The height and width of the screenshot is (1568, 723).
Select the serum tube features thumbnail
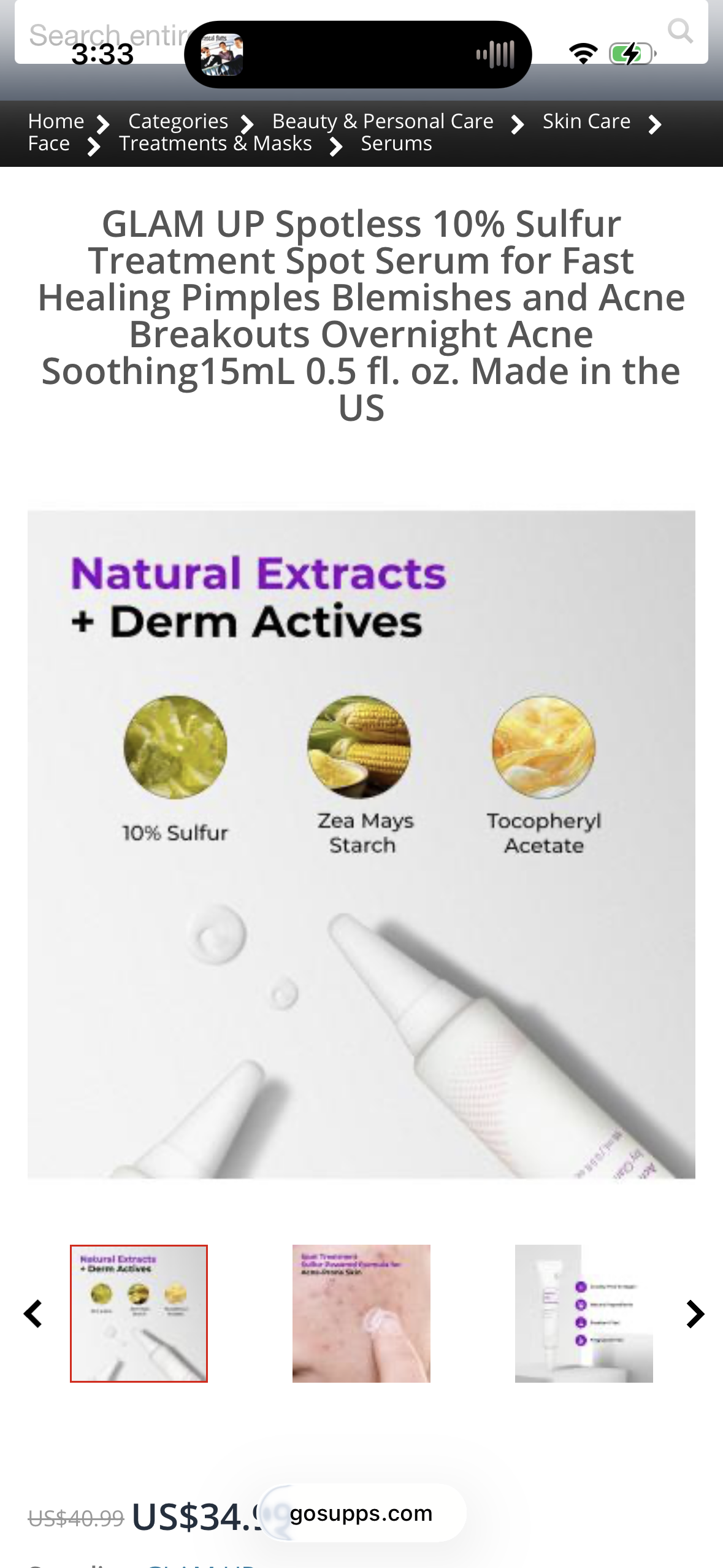(x=584, y=1313)
